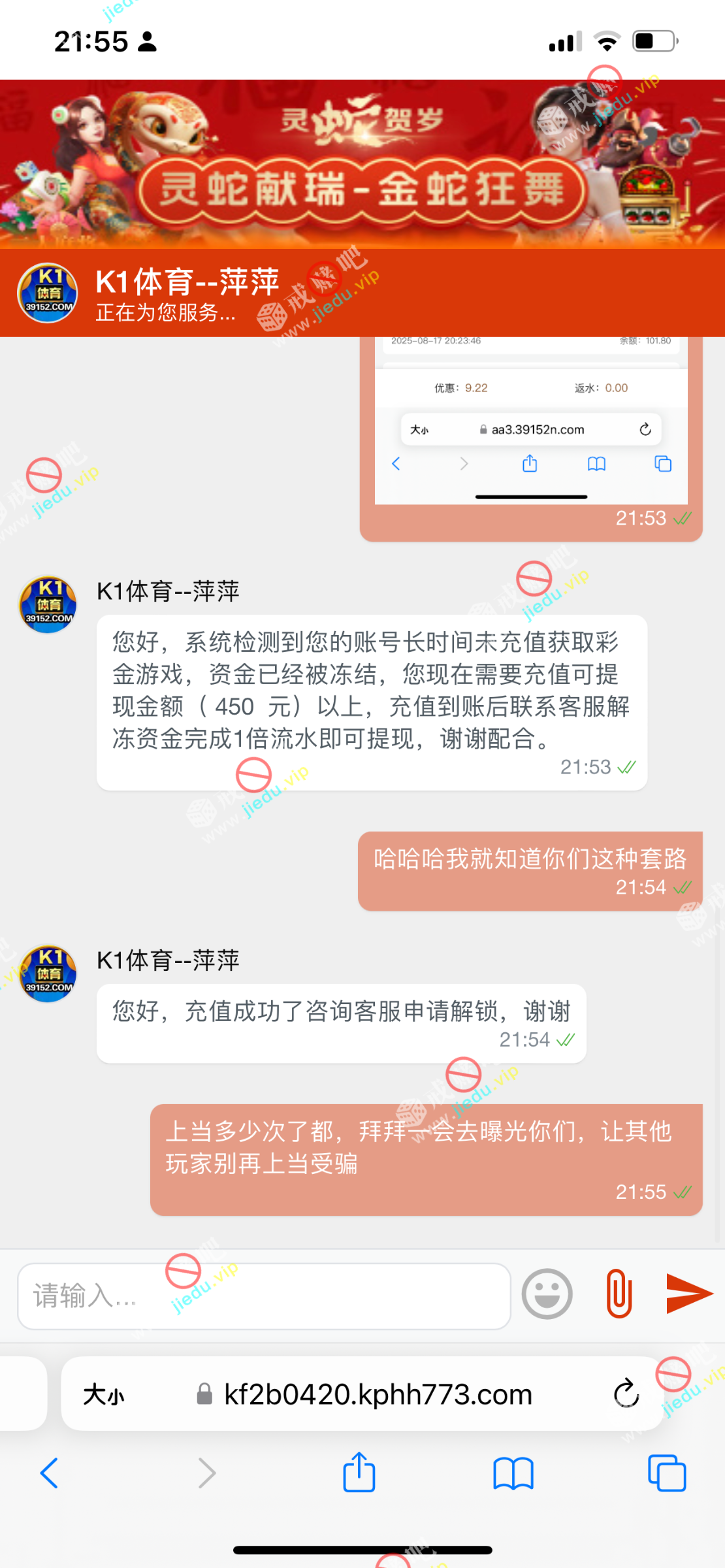Screen dimensions: 725x1568
Task: Show all open Safari tabs
Action: (667, 1473)
